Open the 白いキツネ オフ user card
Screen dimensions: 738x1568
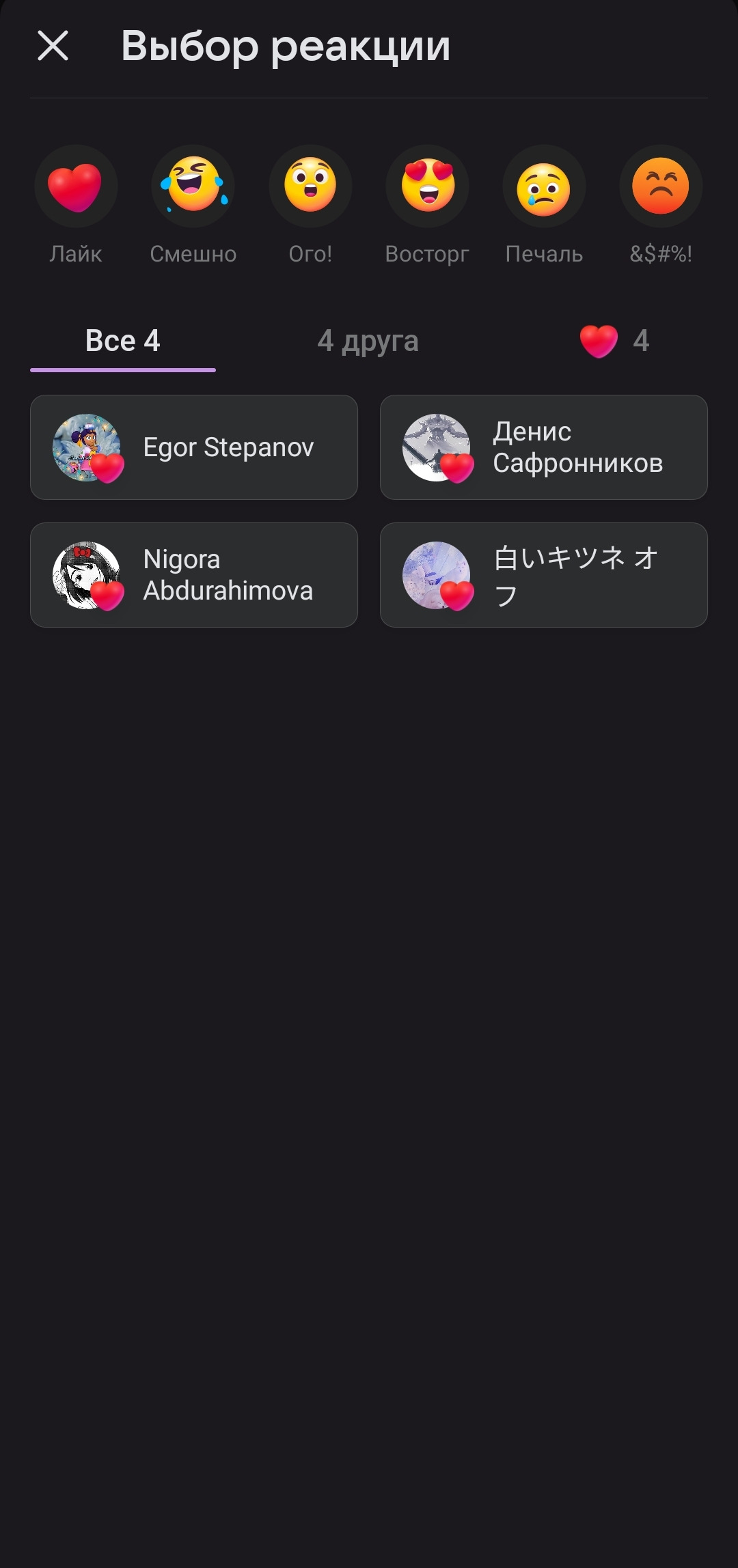[x=544, y=575]
